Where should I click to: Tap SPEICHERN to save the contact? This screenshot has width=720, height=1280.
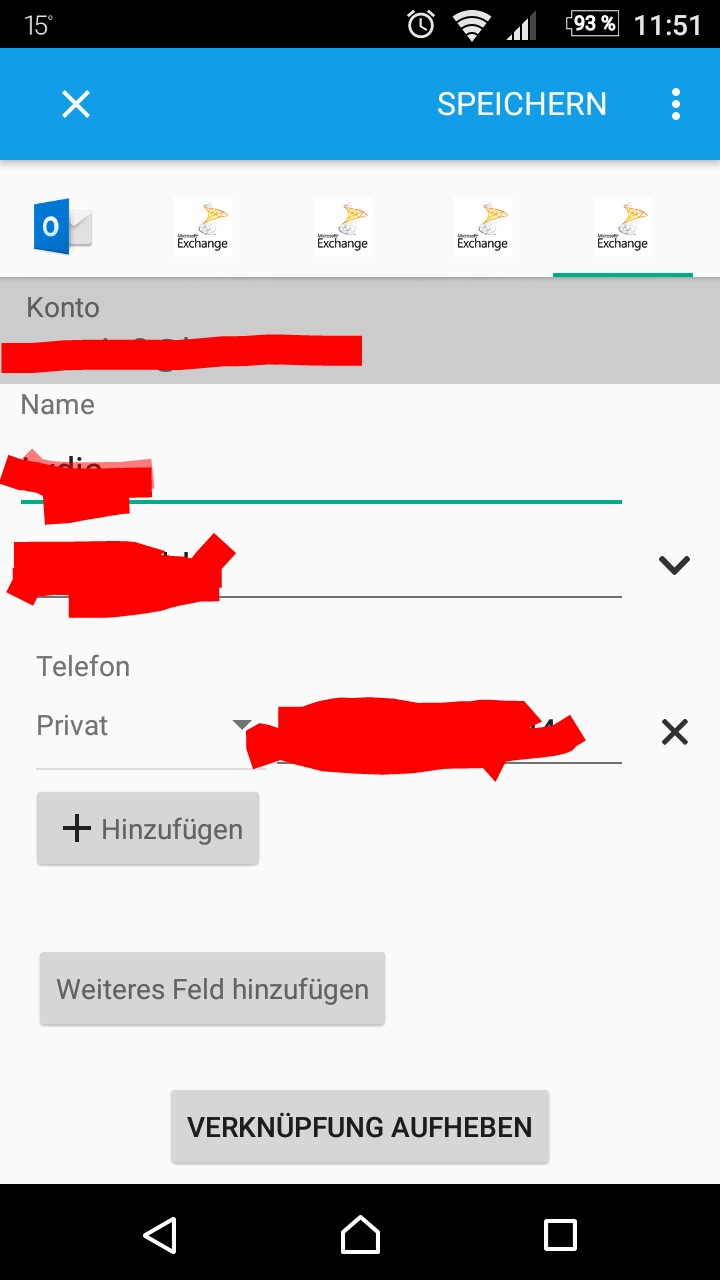[521, 104]
